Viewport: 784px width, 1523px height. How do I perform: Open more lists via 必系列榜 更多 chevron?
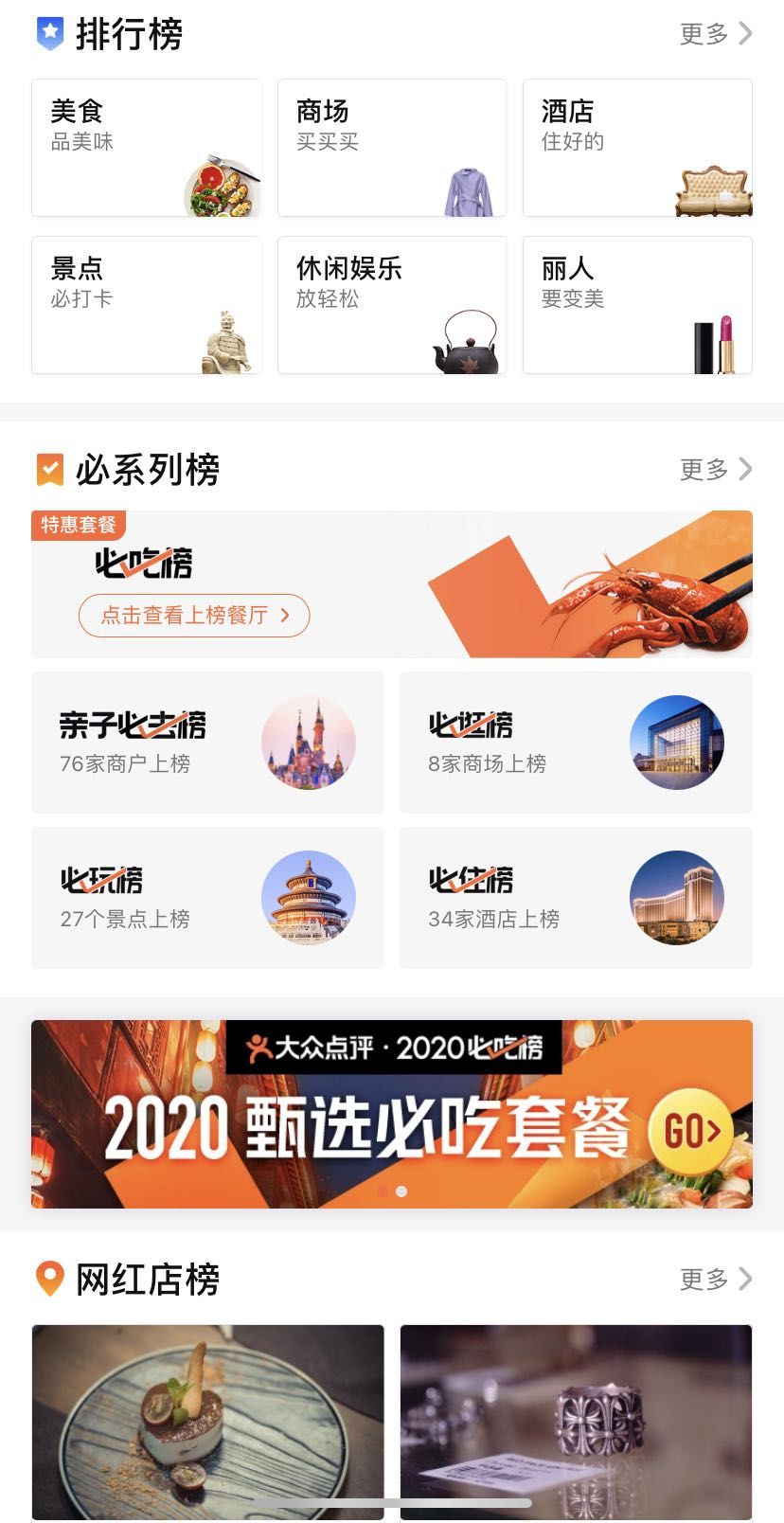[x=716, y=469]
